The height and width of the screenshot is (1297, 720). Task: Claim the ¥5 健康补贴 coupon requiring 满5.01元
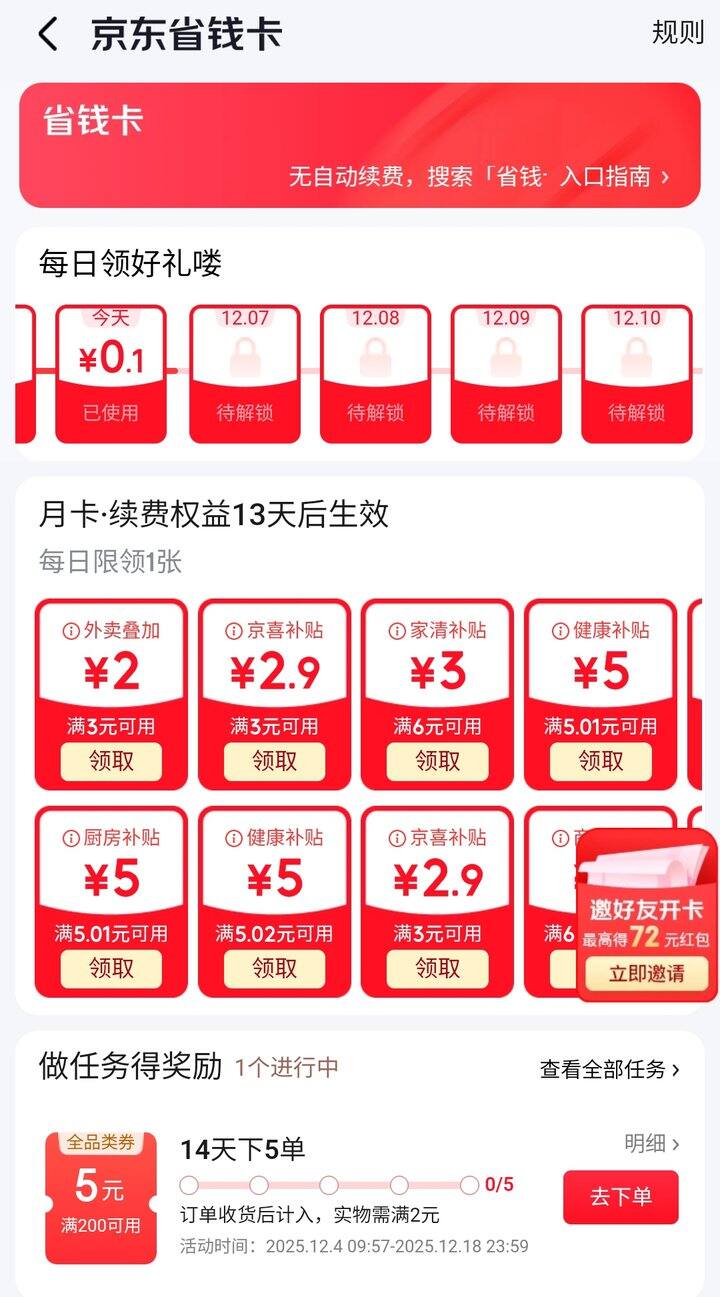point(600,762)
